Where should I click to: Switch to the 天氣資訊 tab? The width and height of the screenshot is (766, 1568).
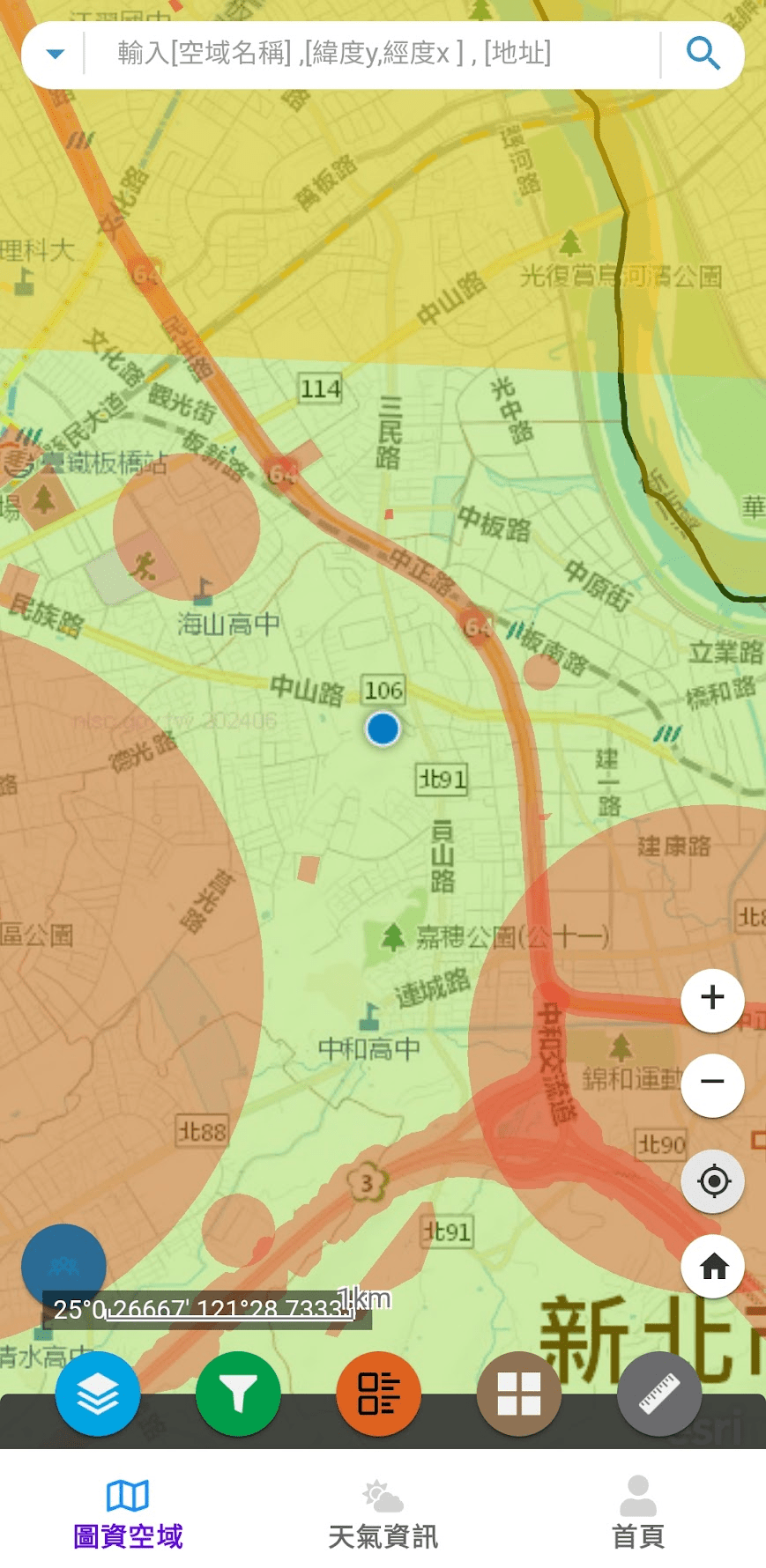(x=383, y=1515)
